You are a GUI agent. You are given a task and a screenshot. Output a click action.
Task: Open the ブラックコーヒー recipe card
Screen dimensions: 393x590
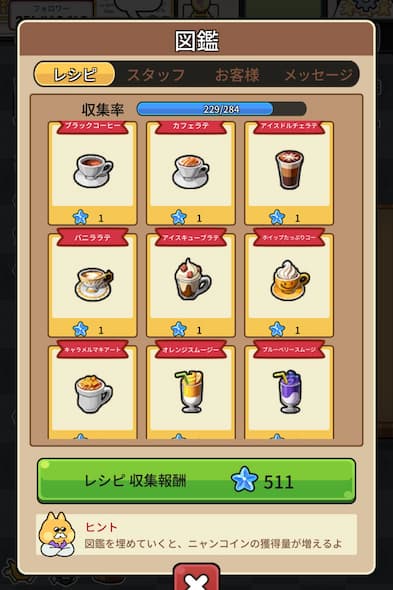click(93, 173)
